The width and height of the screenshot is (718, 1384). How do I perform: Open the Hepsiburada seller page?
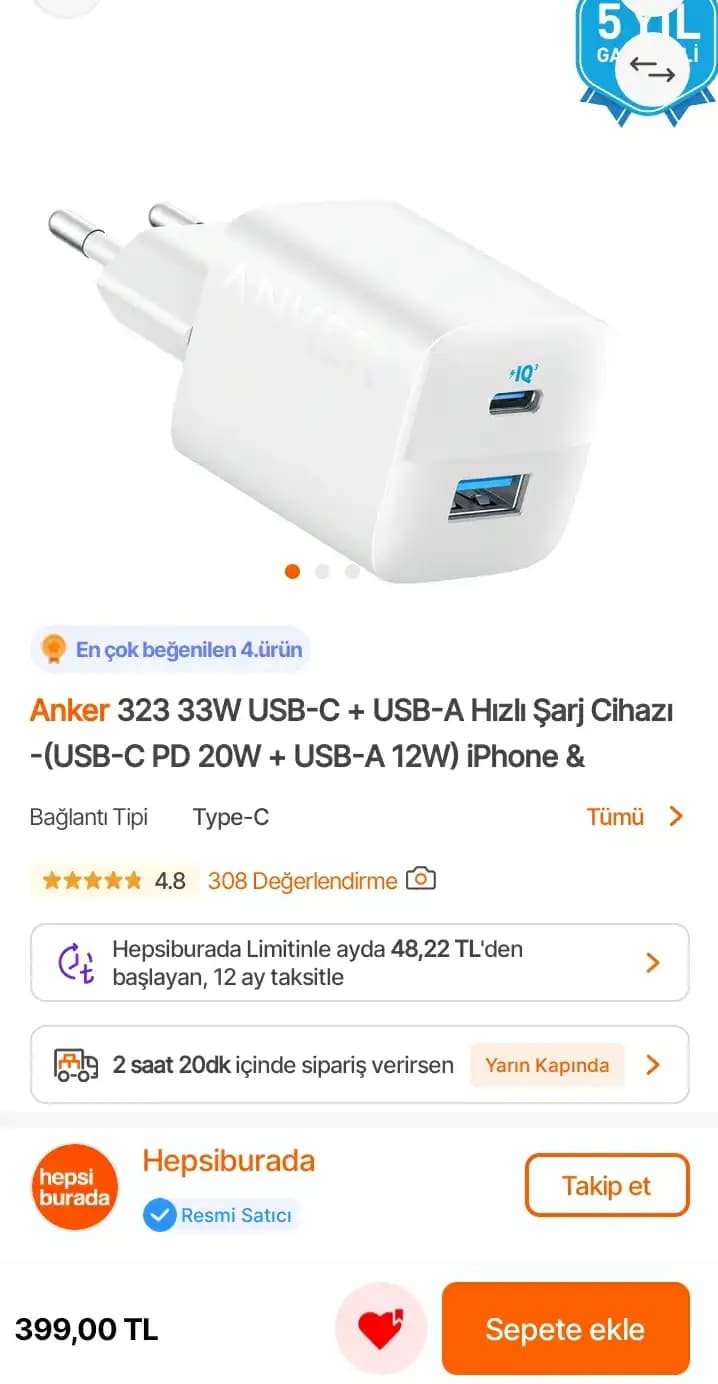point(228,1161)
